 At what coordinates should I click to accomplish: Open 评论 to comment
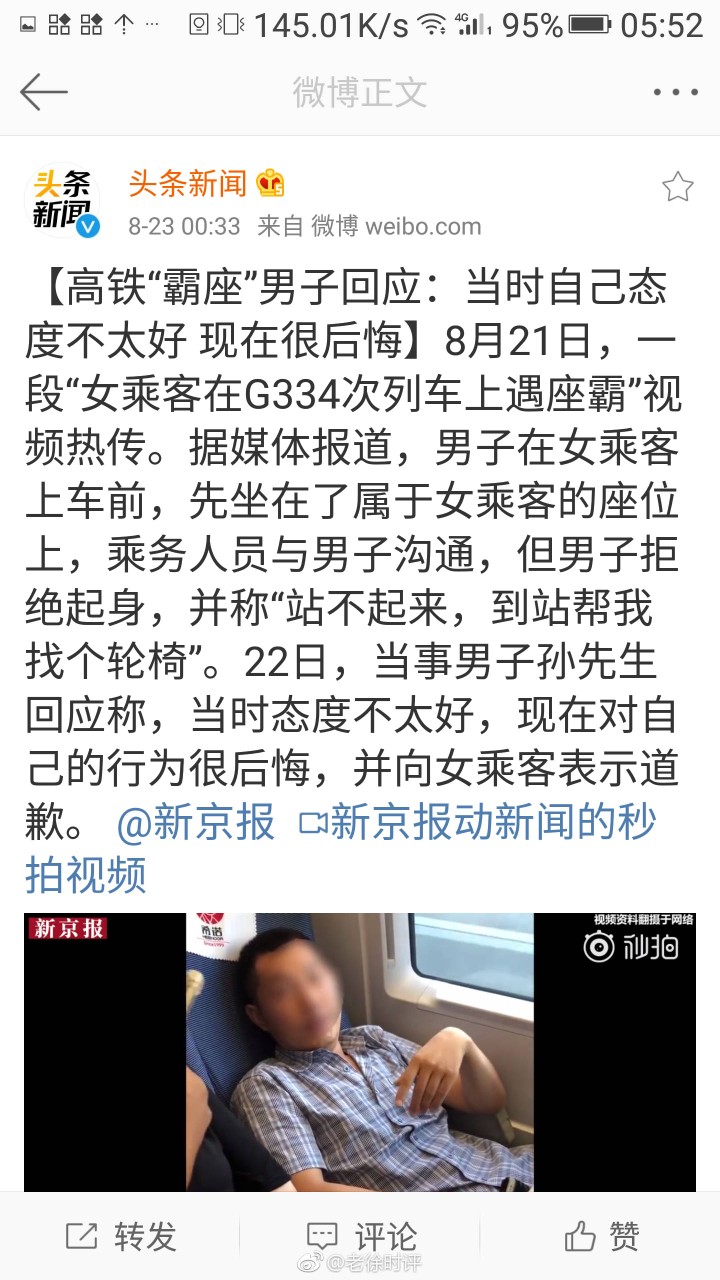[361, 1237]
